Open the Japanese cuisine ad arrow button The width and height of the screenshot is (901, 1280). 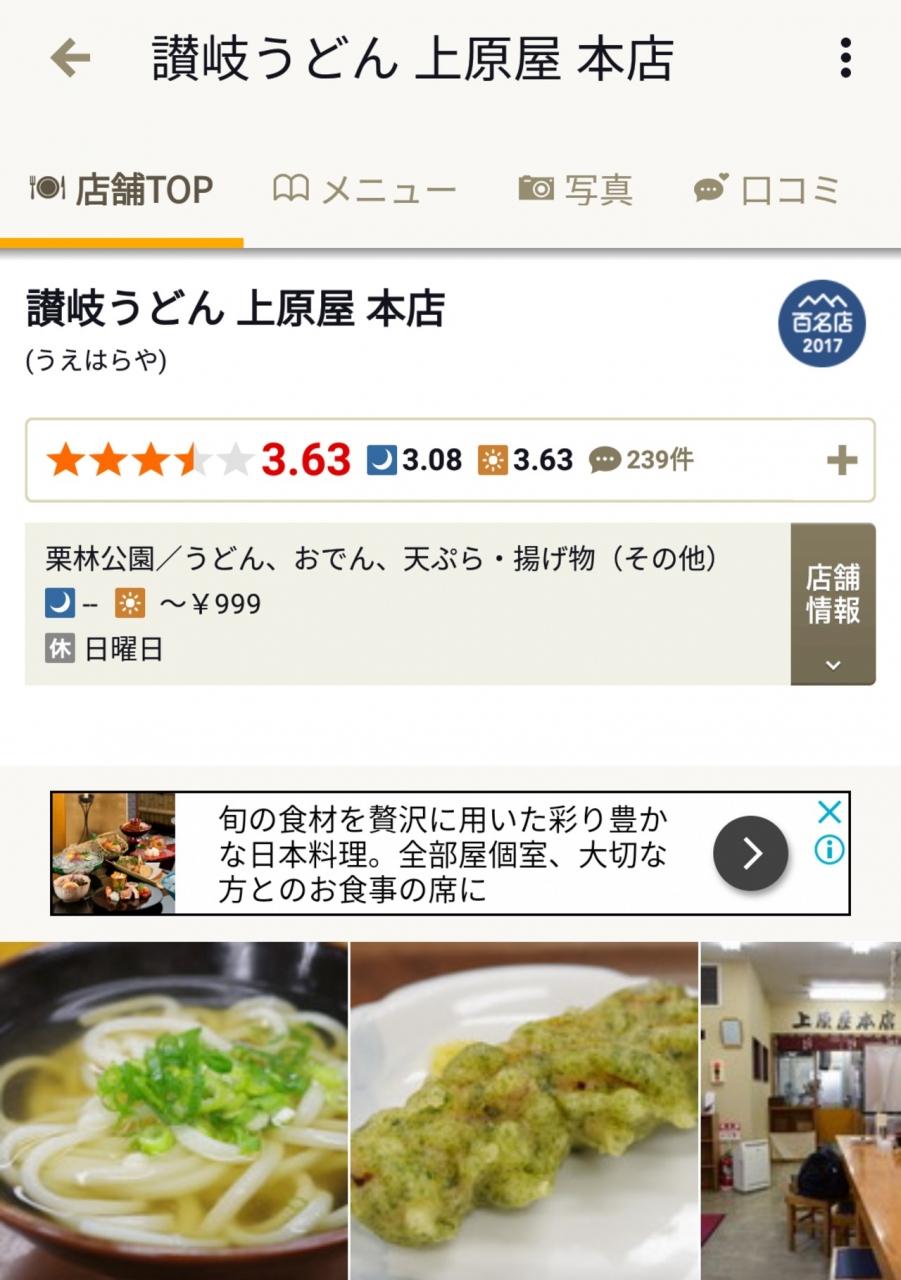751,853
